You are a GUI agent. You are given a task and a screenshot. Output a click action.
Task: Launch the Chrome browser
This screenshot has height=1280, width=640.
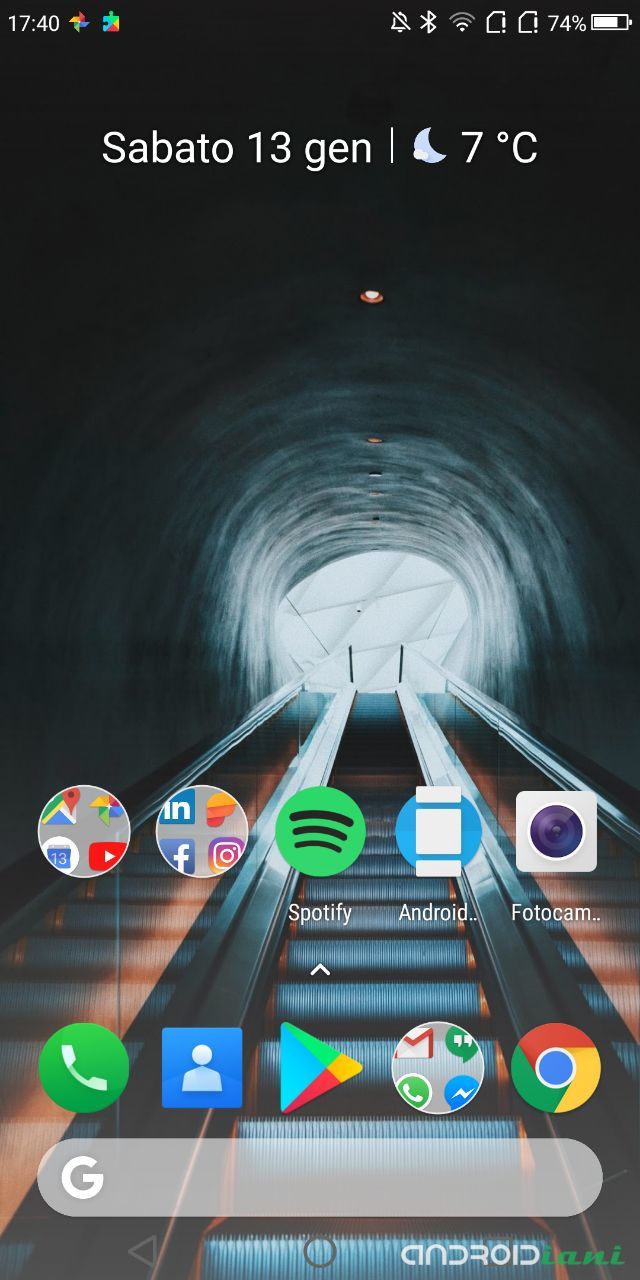(x=556, y=1068)
